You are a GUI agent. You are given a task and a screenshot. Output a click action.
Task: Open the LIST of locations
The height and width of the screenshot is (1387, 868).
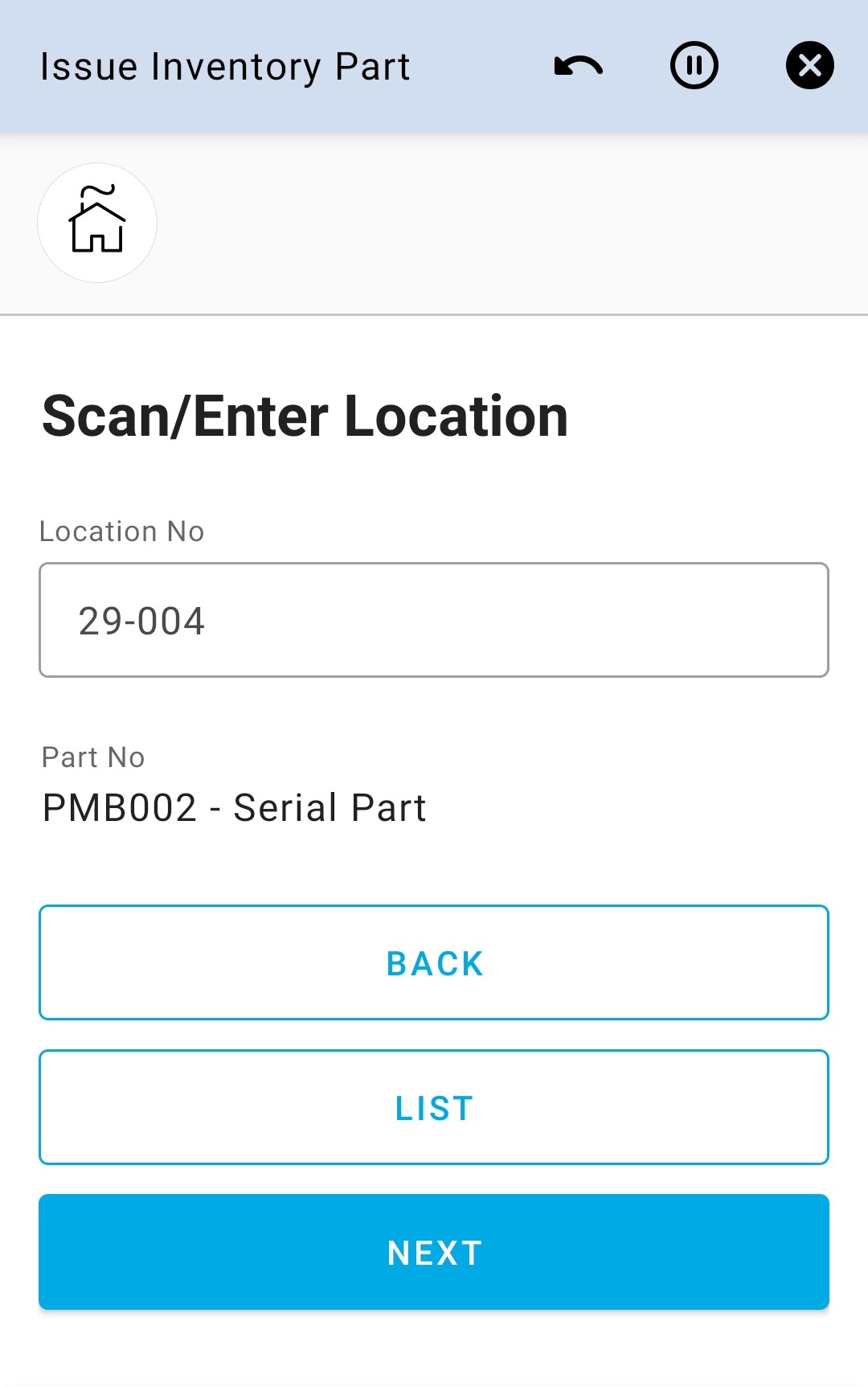click(x=434, y=1107)
